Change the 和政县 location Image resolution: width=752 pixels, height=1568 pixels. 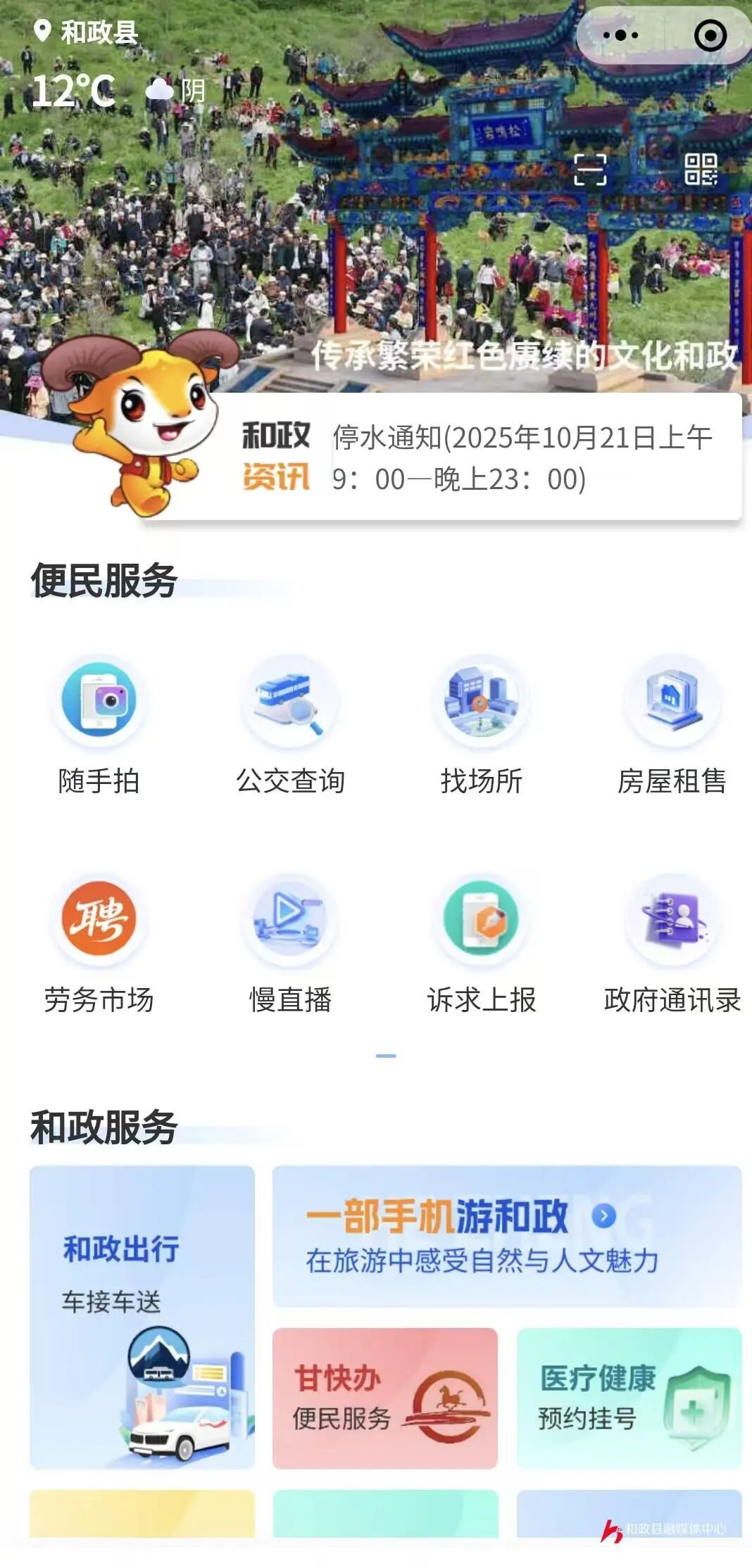(x=87, y=32)
